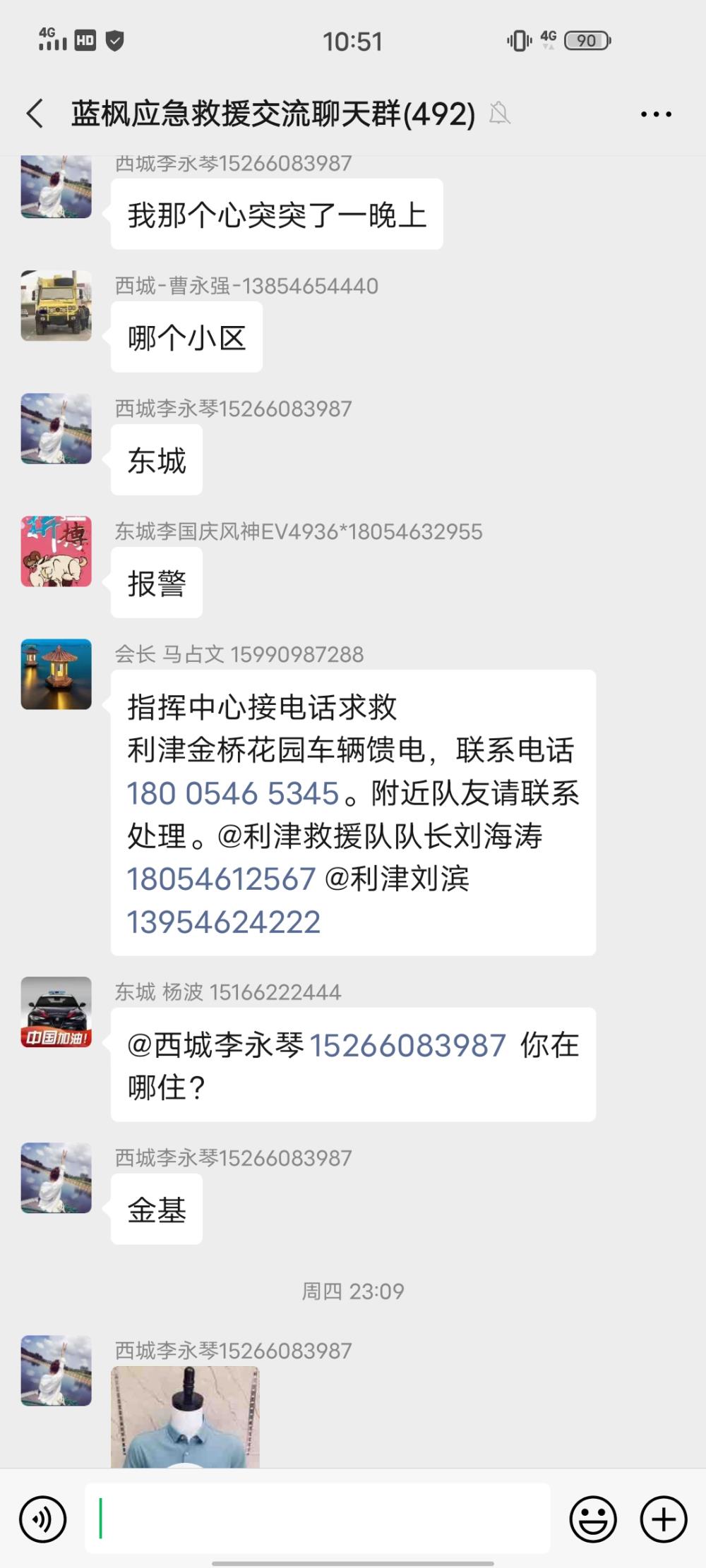This screenshot has height=1568, width=706.
Task: Open the emoji picker
Action: [593, 1519]
